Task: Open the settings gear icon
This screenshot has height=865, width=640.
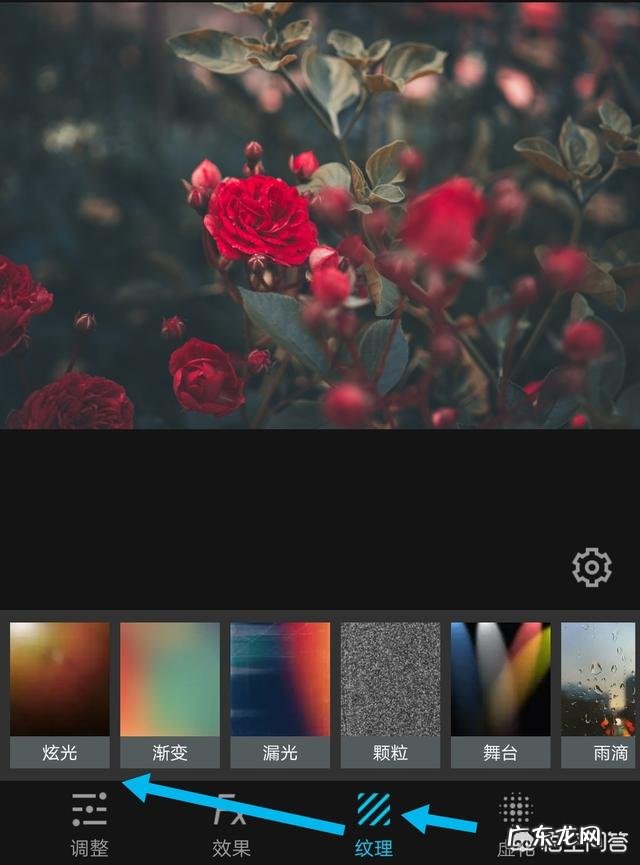Action: click(x=591, y=568)
